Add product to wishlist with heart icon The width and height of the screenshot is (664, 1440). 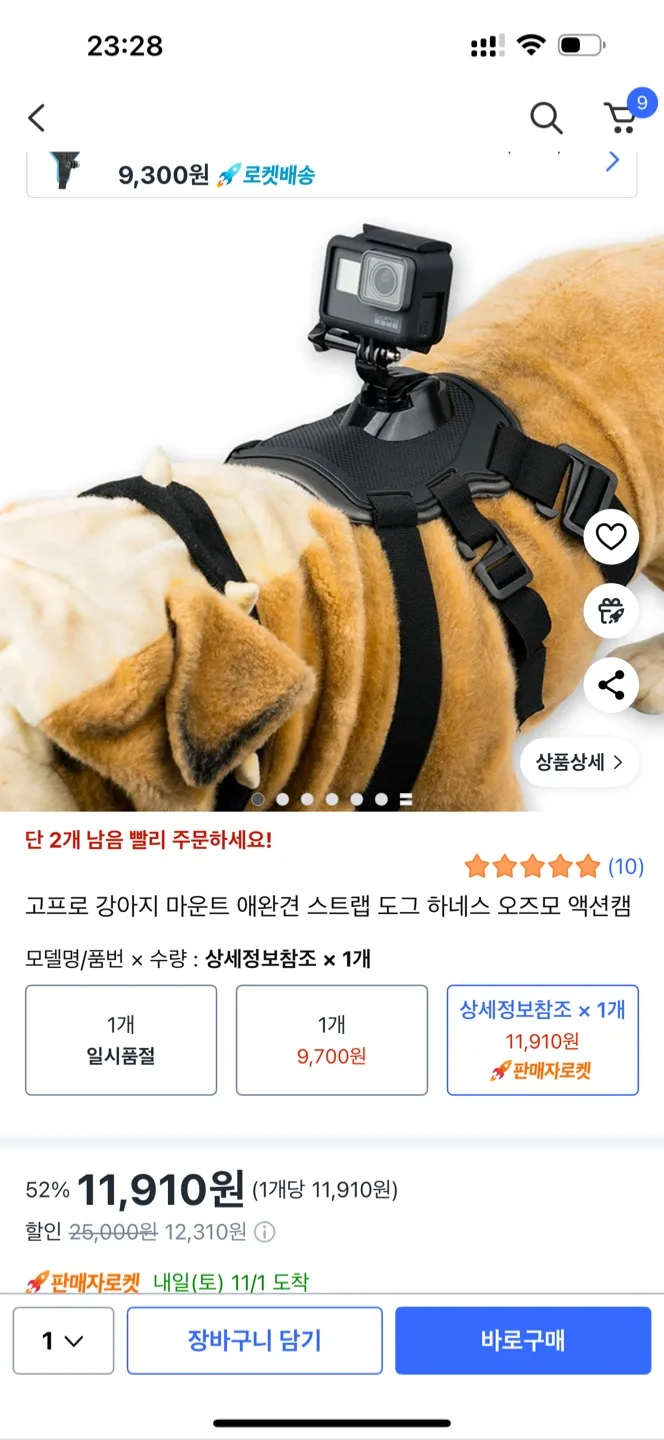pyautogui.click(x=611, y=538)
